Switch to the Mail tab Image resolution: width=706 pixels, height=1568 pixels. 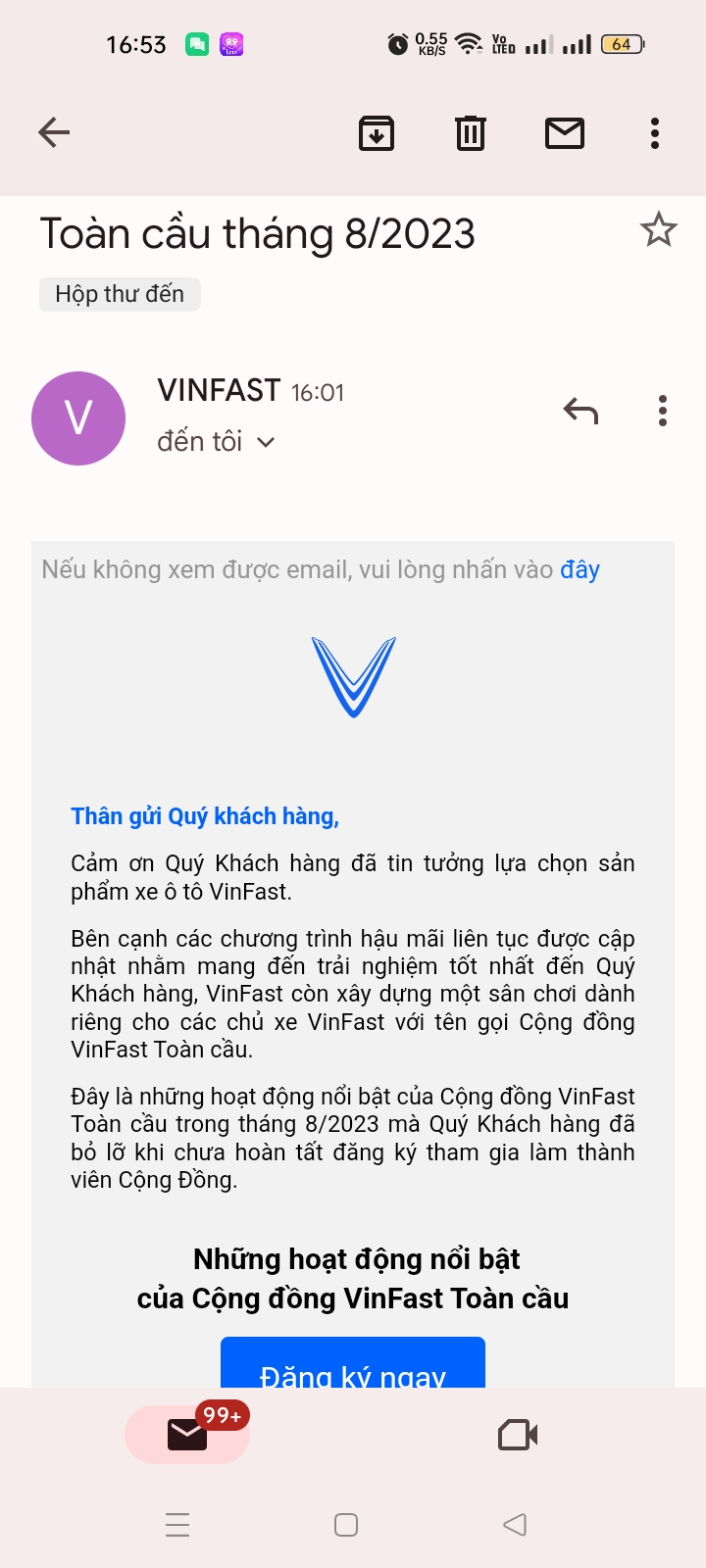187,1435
